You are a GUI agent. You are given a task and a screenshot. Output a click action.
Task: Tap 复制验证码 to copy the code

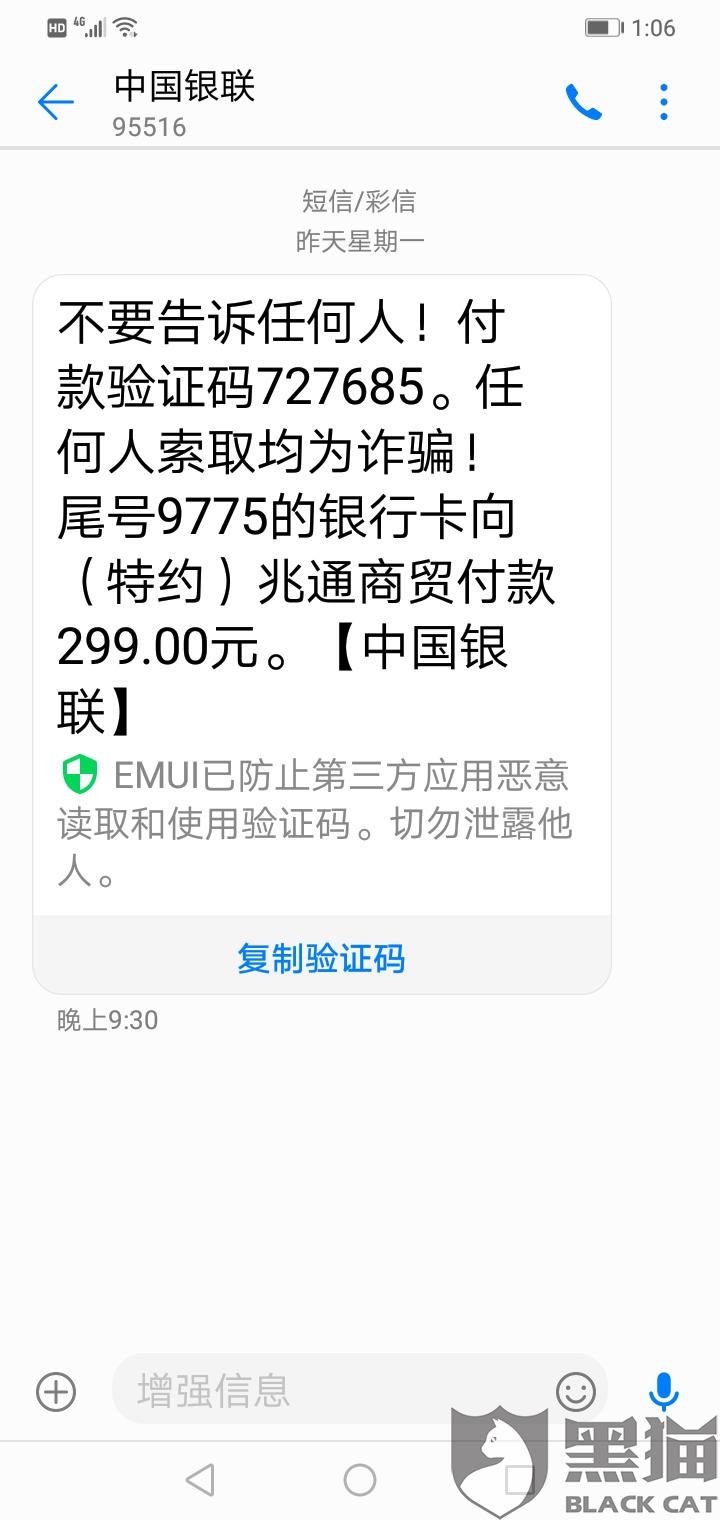point(321,957)
